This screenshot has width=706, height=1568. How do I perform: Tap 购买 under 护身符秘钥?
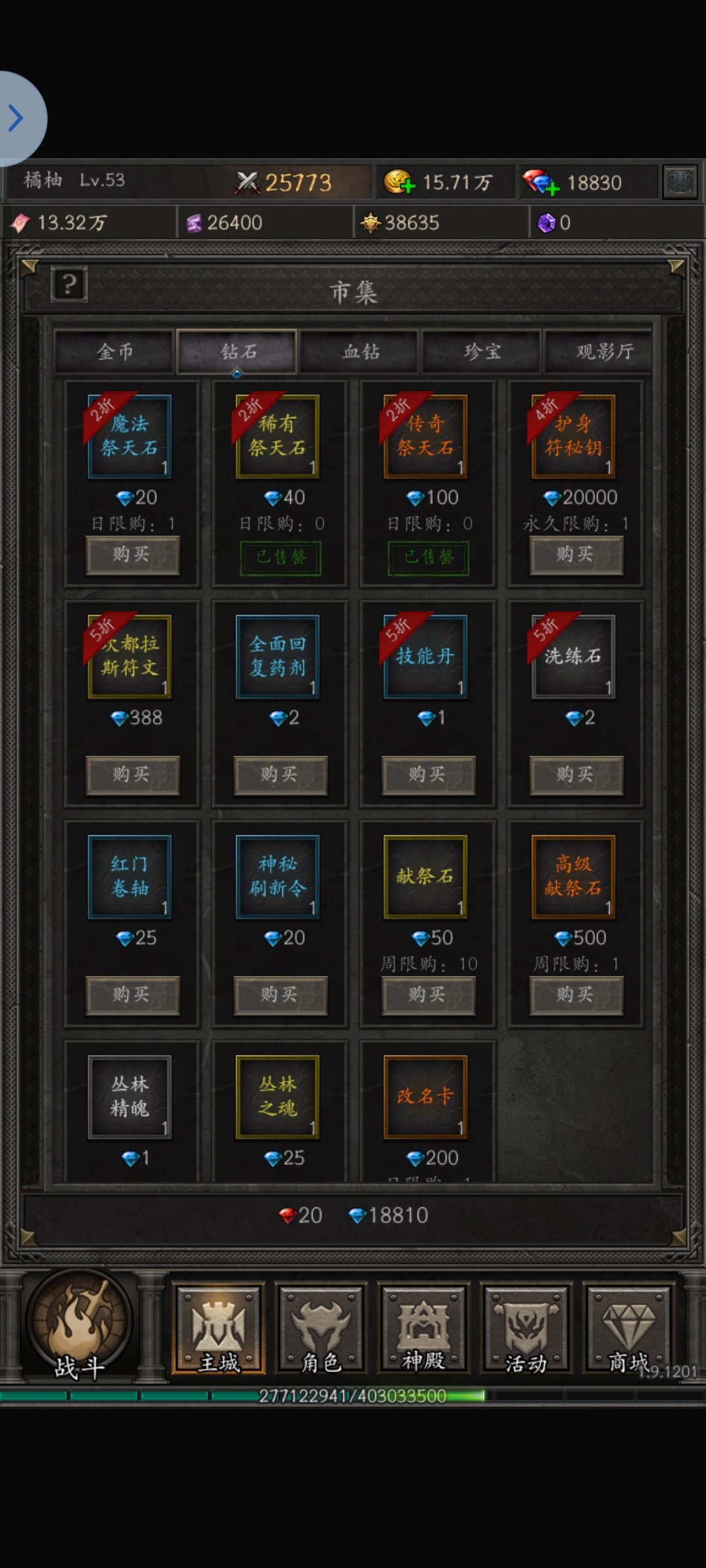point(576,555)
